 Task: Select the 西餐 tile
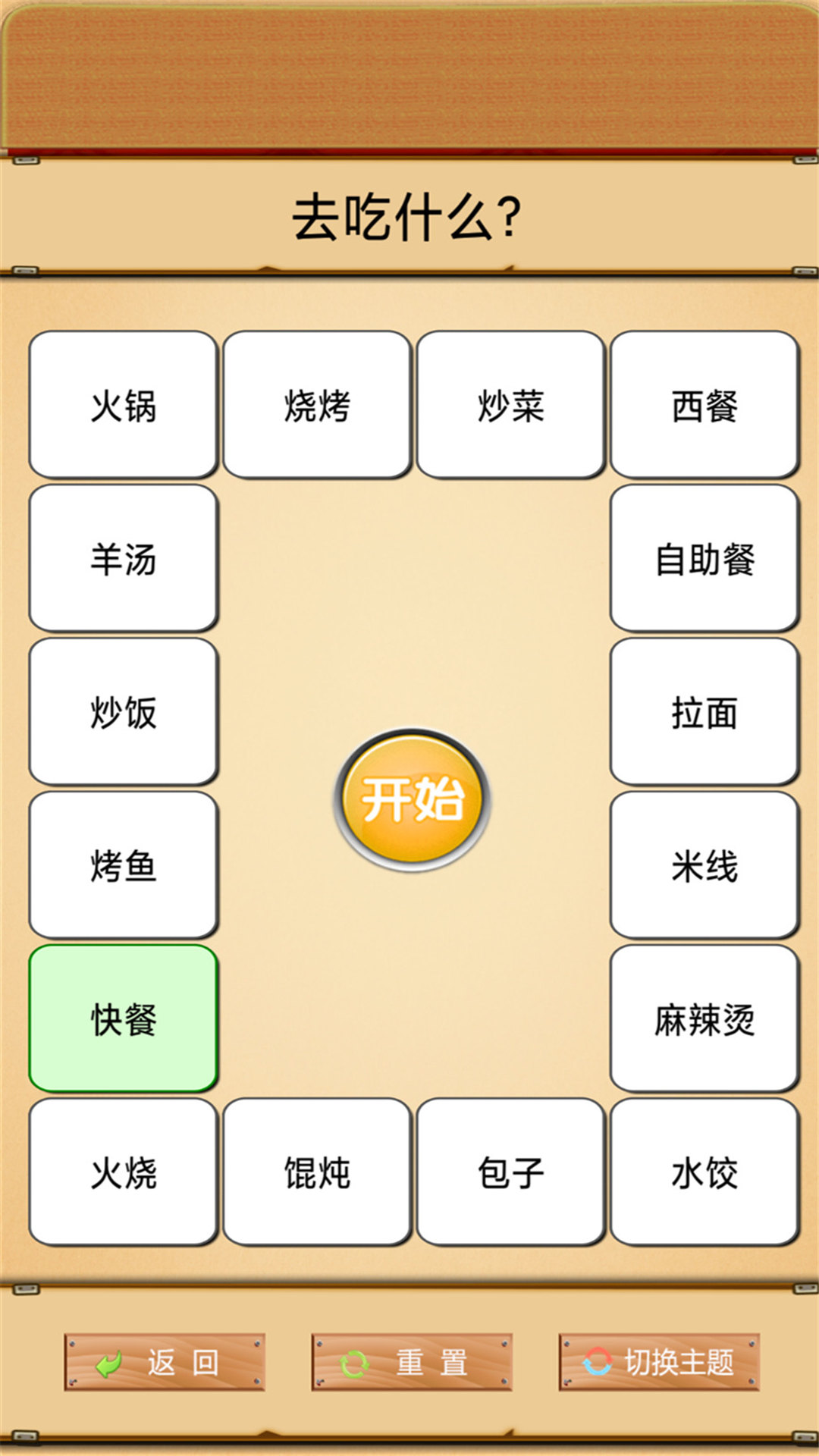click(x=704, y=405)
